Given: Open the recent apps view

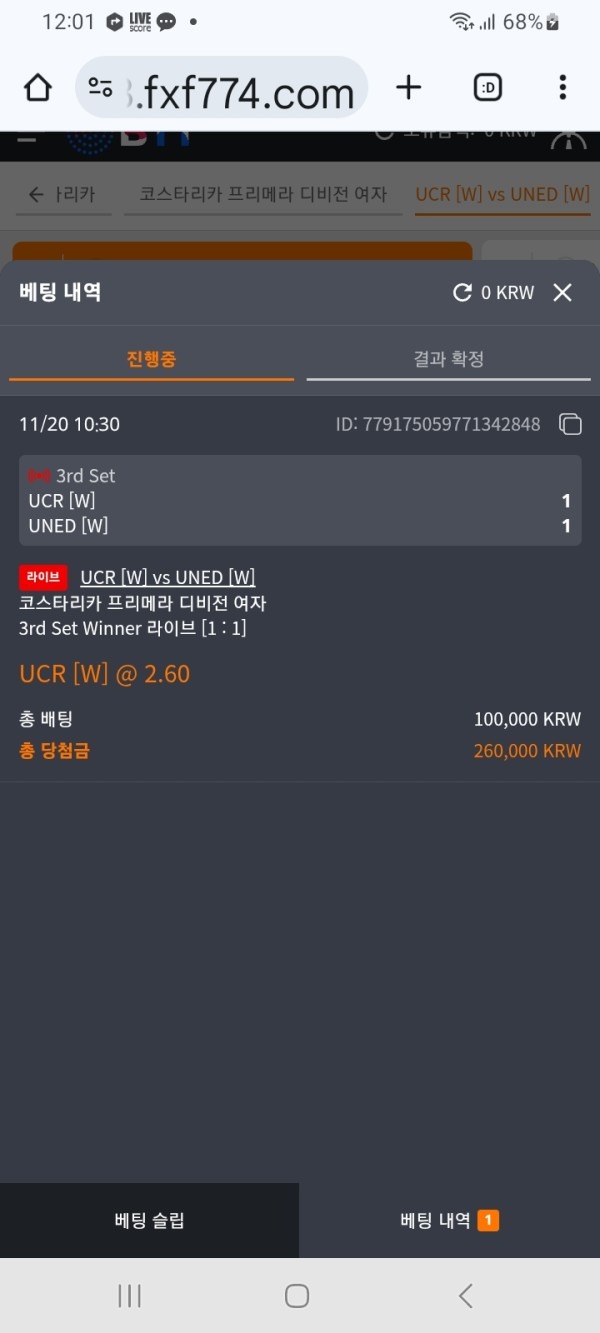Looking at the screenshot, I should 130,1296.
